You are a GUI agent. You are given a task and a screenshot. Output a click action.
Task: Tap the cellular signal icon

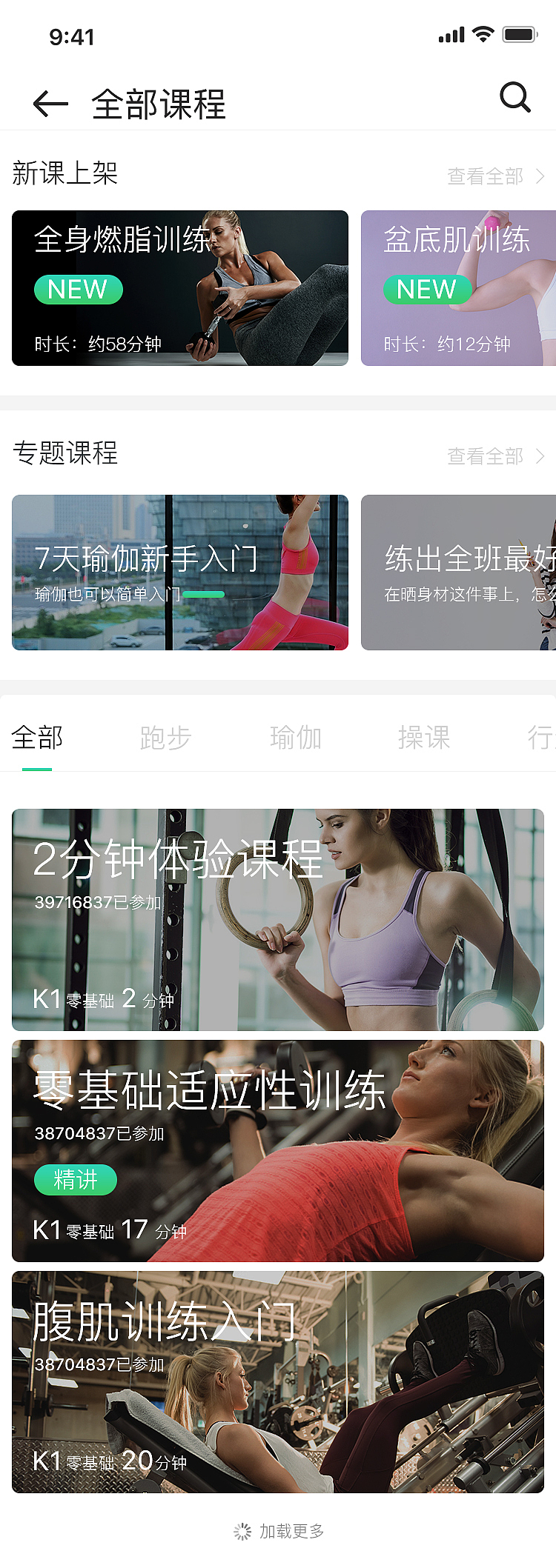click(450, 34)
